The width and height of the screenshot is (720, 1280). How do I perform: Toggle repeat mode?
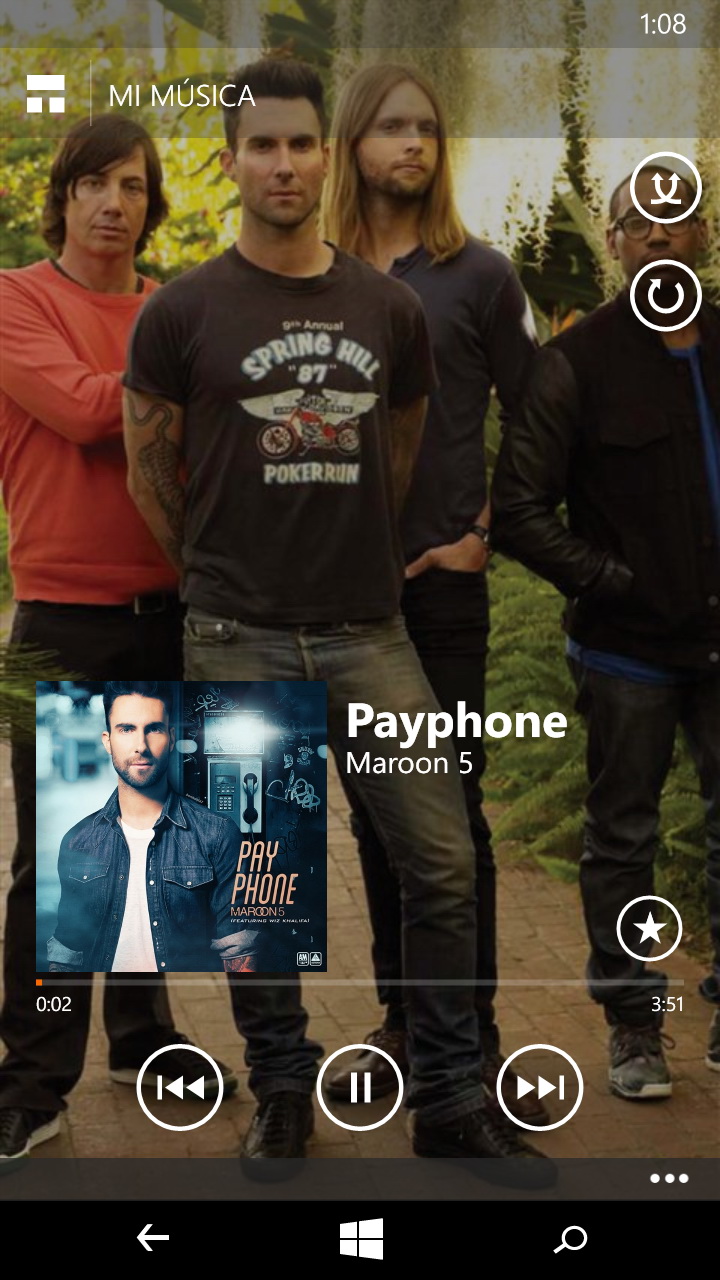tap(666, 295)
